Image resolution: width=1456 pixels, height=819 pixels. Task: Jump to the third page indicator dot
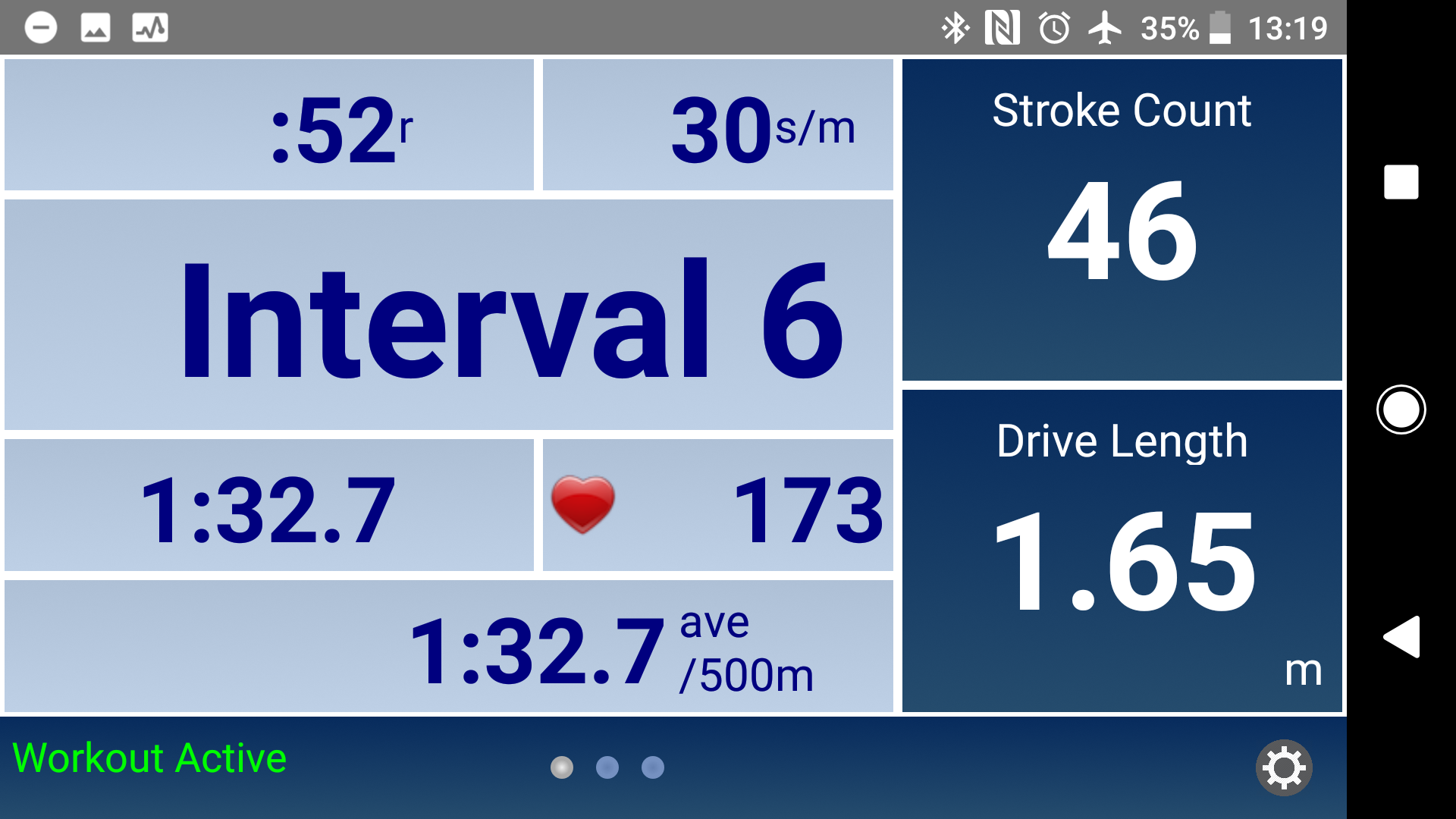click(653, 767)
